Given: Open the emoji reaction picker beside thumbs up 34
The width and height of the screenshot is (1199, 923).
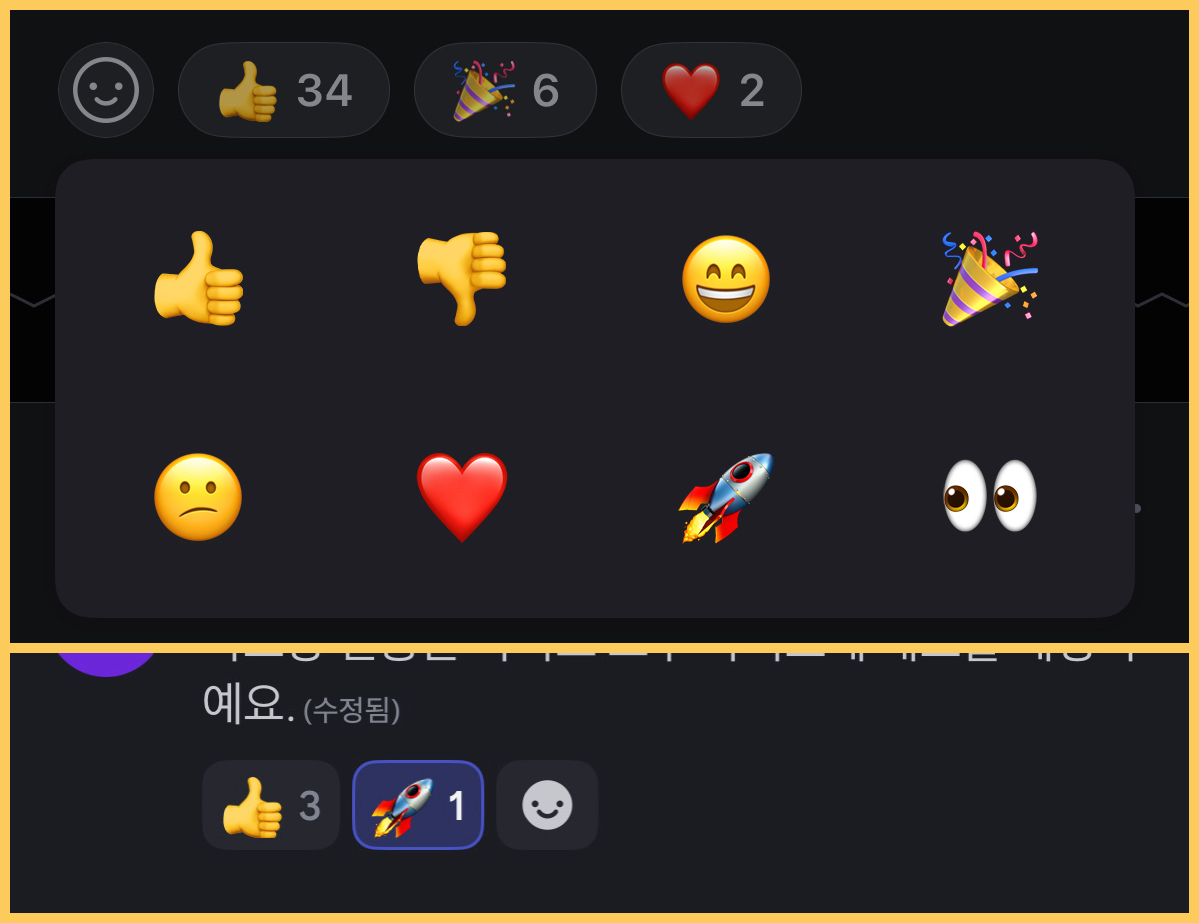Looking at the screenshot, I should (106, 90).
